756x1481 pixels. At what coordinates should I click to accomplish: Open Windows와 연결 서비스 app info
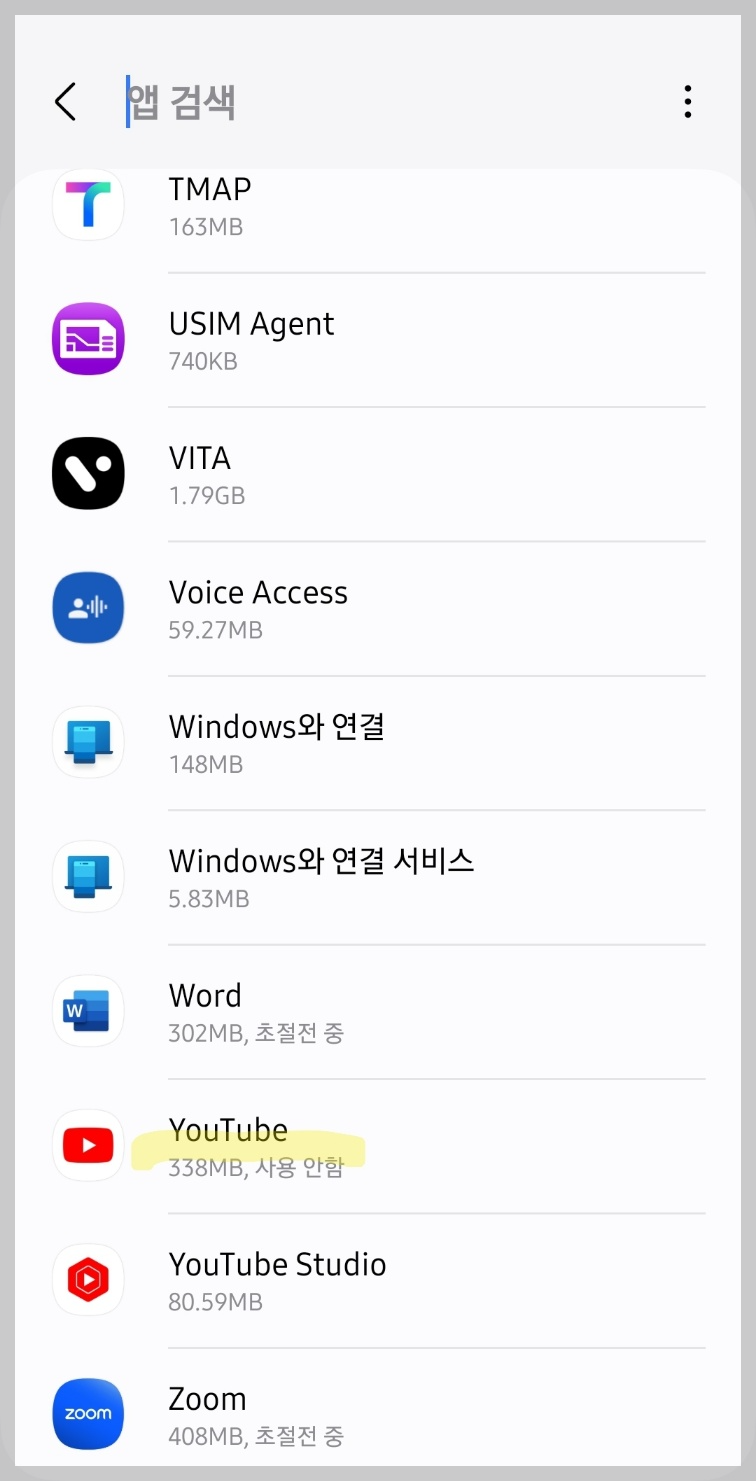pos(378,877)
